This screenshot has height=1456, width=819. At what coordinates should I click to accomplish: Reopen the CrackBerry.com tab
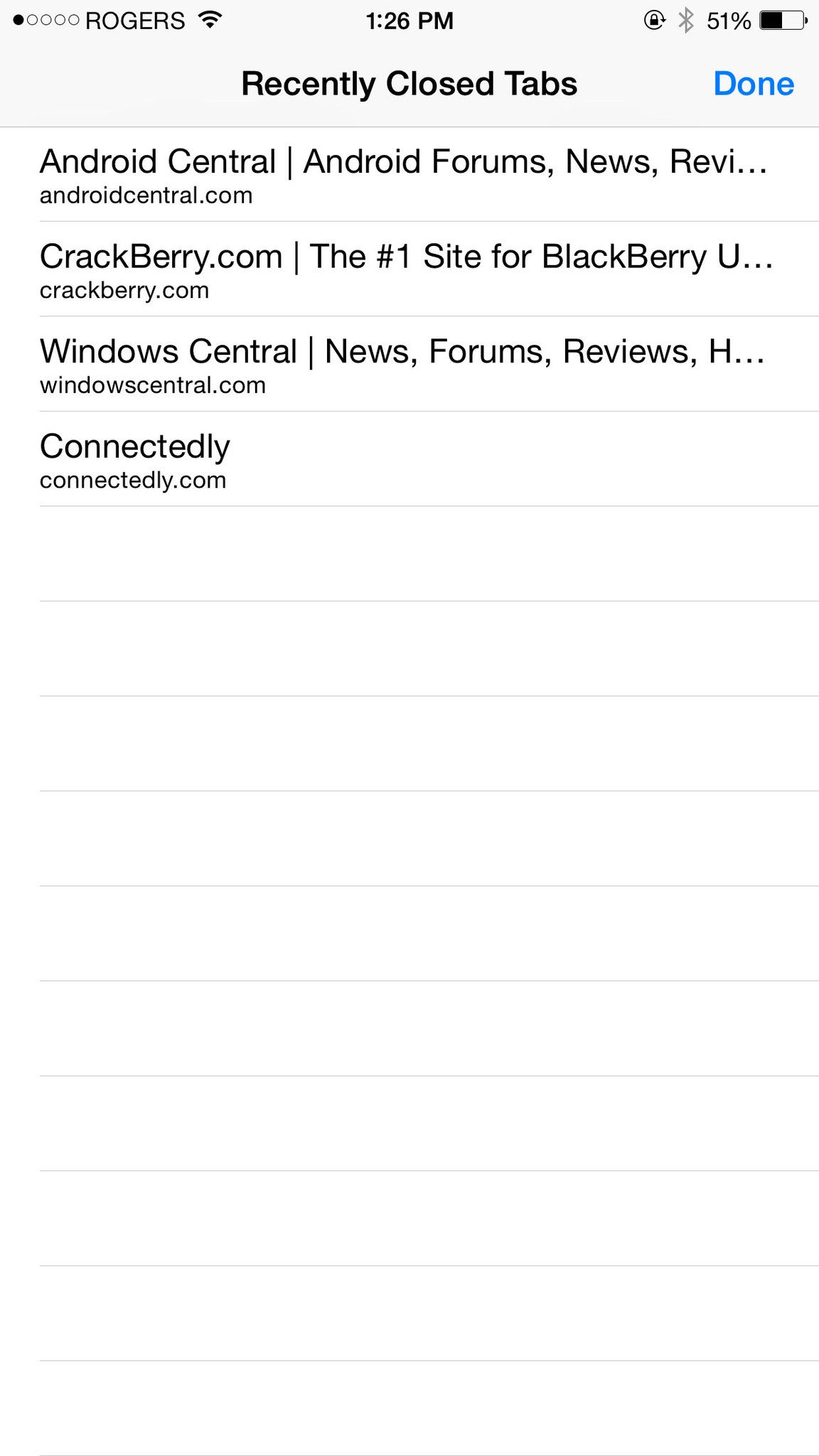tap(409, 269)
